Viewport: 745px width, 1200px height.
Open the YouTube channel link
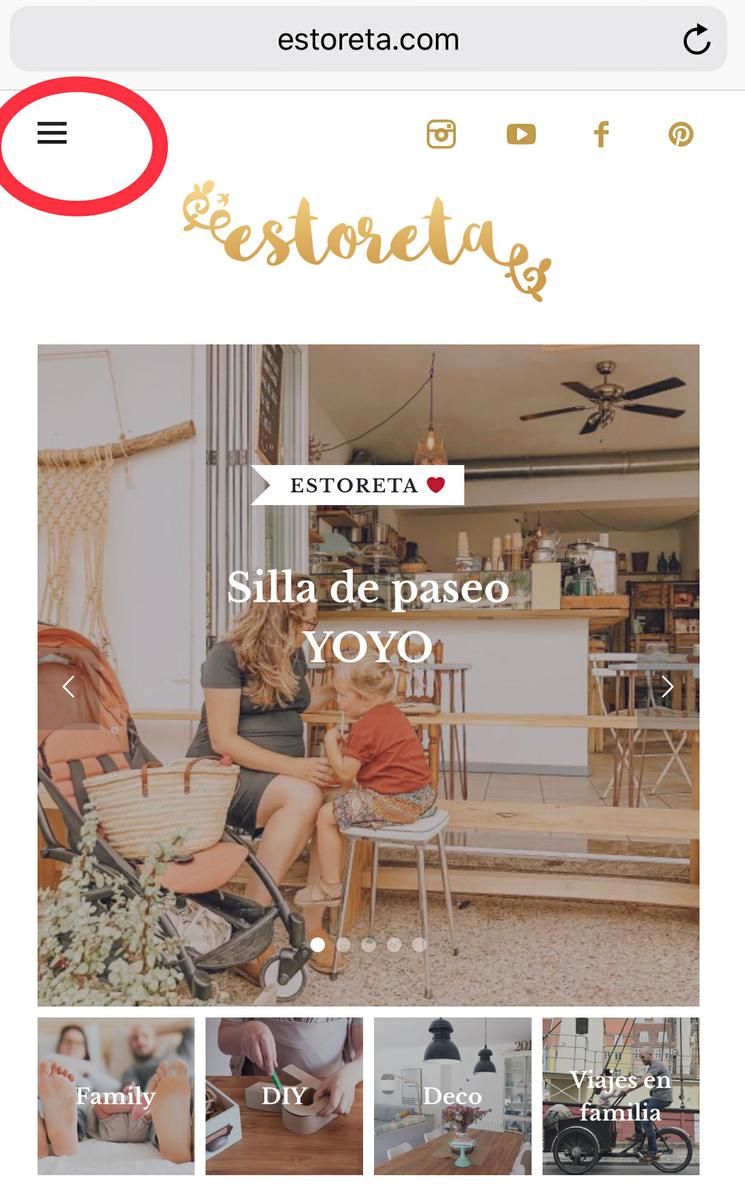click(x=521, y=134)
